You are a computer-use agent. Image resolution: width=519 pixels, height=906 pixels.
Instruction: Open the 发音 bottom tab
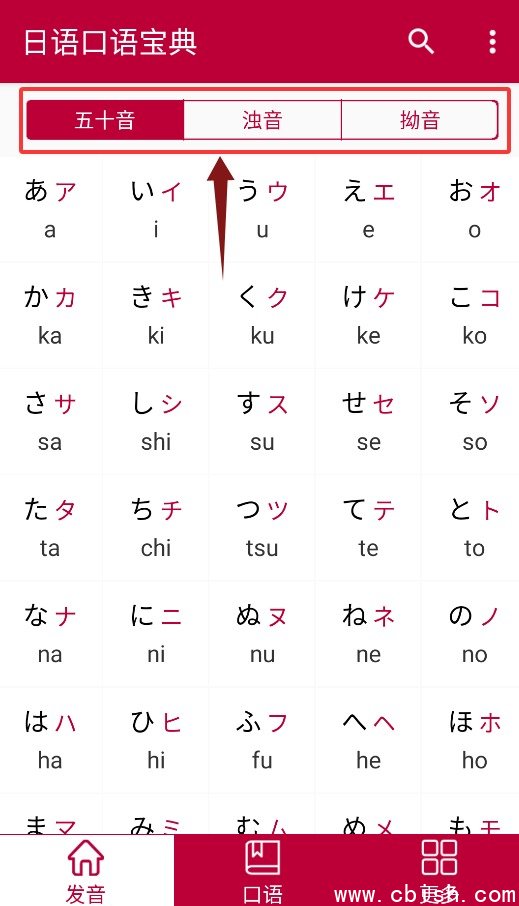[x=86, y=870]
